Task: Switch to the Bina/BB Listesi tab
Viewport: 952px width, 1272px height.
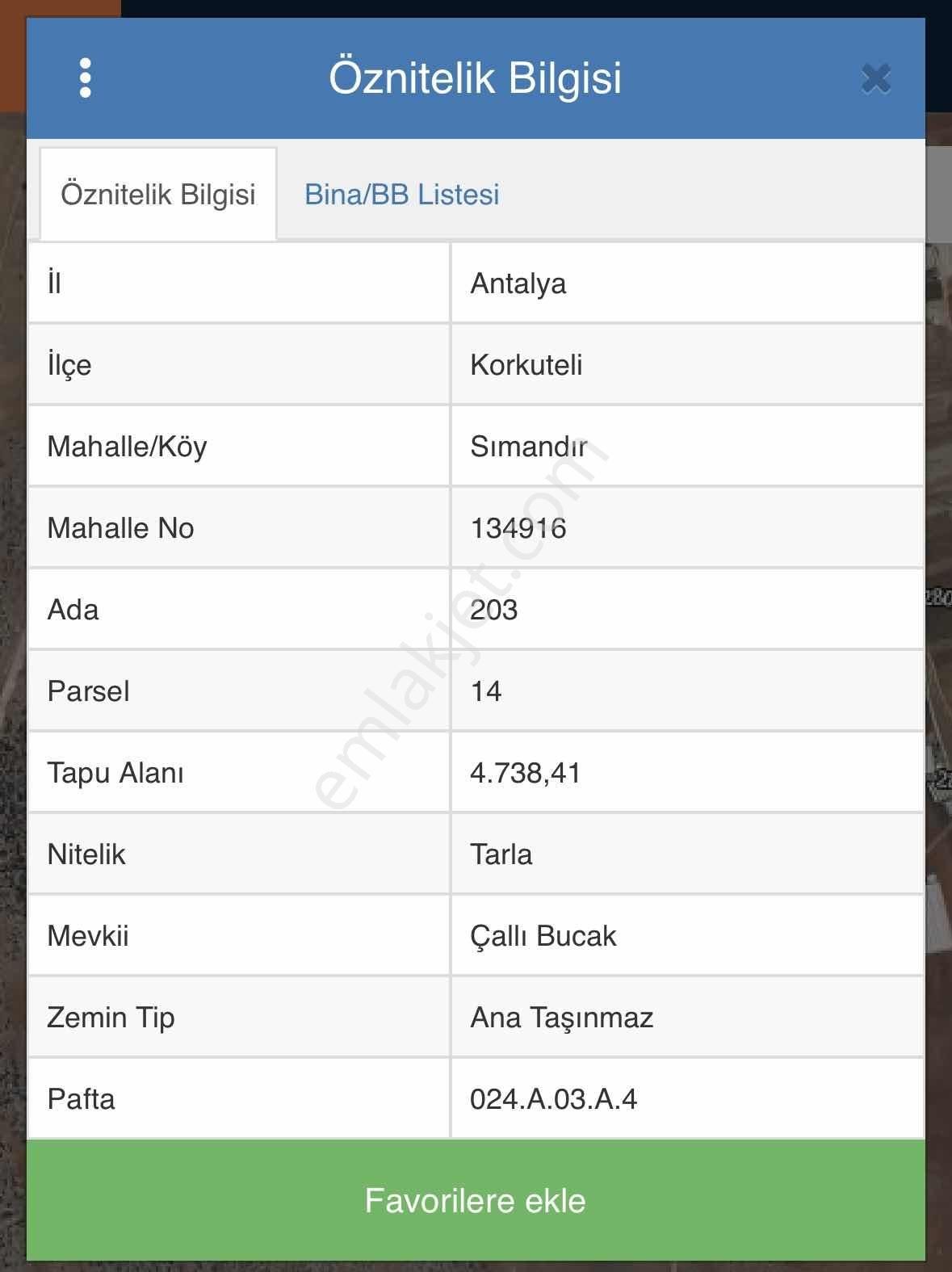Action: click(402, 194)
